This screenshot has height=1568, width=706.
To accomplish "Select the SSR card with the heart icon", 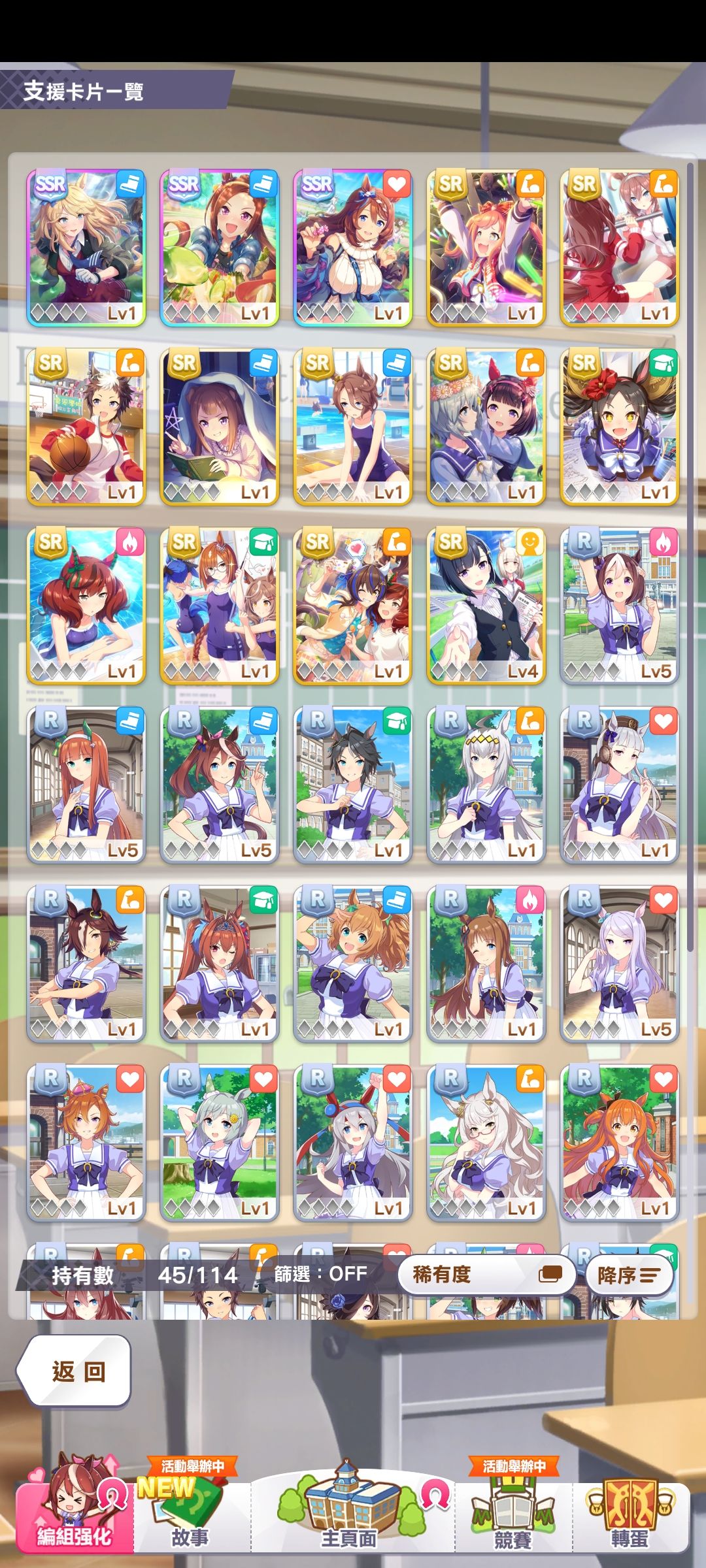I will coord(353,248).
